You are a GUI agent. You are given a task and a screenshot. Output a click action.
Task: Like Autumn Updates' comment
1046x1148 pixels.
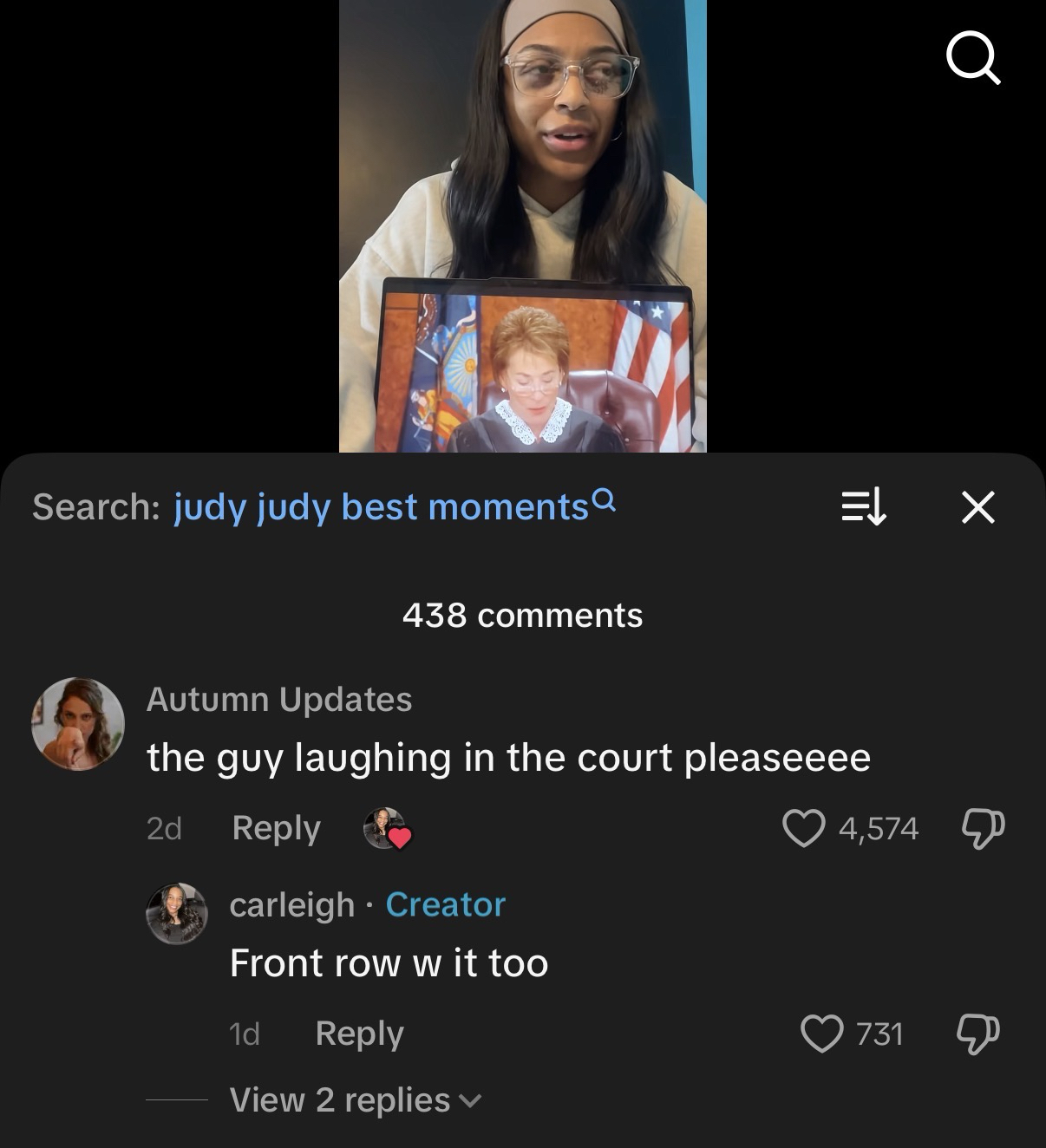pos(804,828)
